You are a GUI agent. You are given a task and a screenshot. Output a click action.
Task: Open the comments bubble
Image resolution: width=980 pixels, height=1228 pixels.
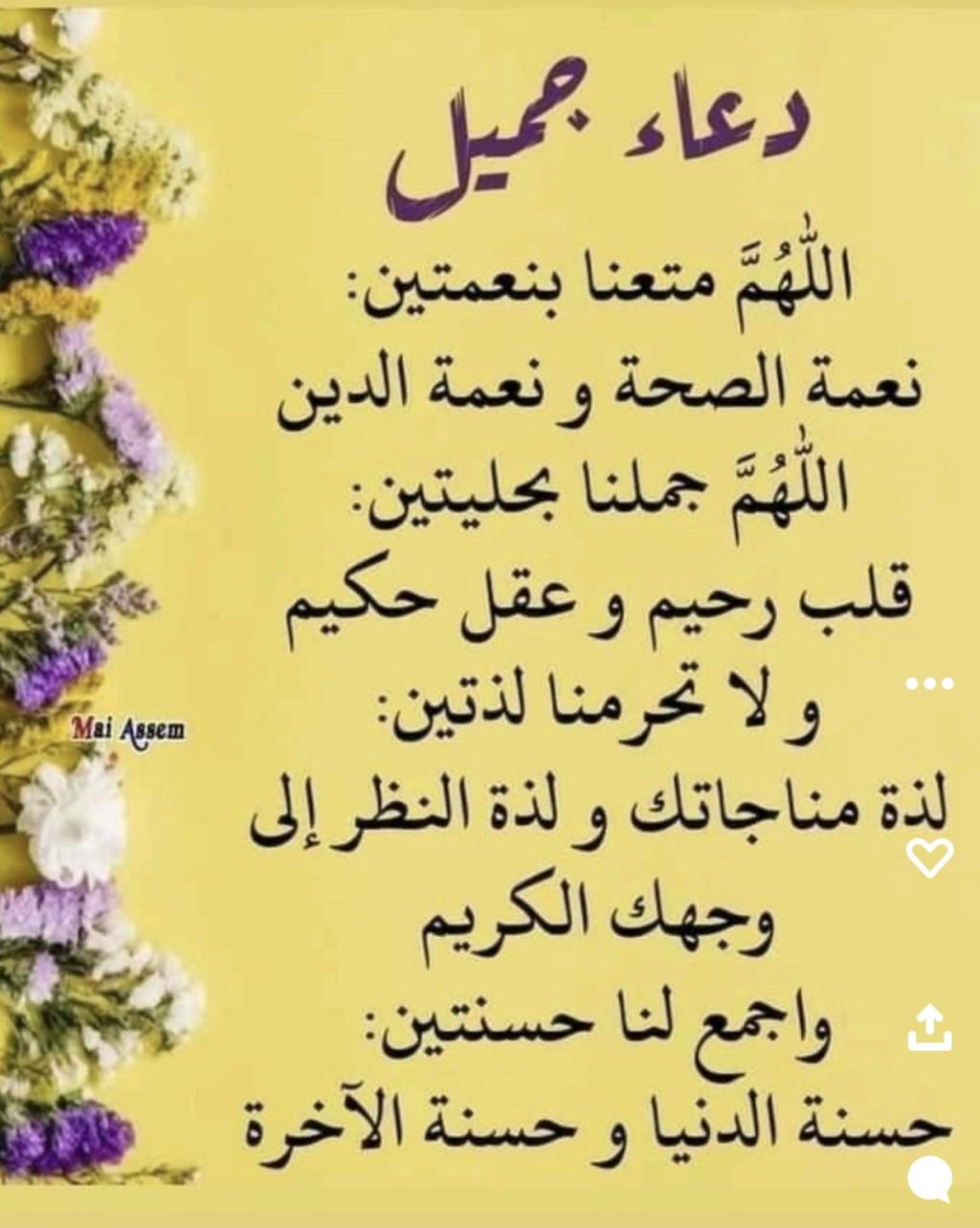pyautogui.click(x=928, y=1179)
